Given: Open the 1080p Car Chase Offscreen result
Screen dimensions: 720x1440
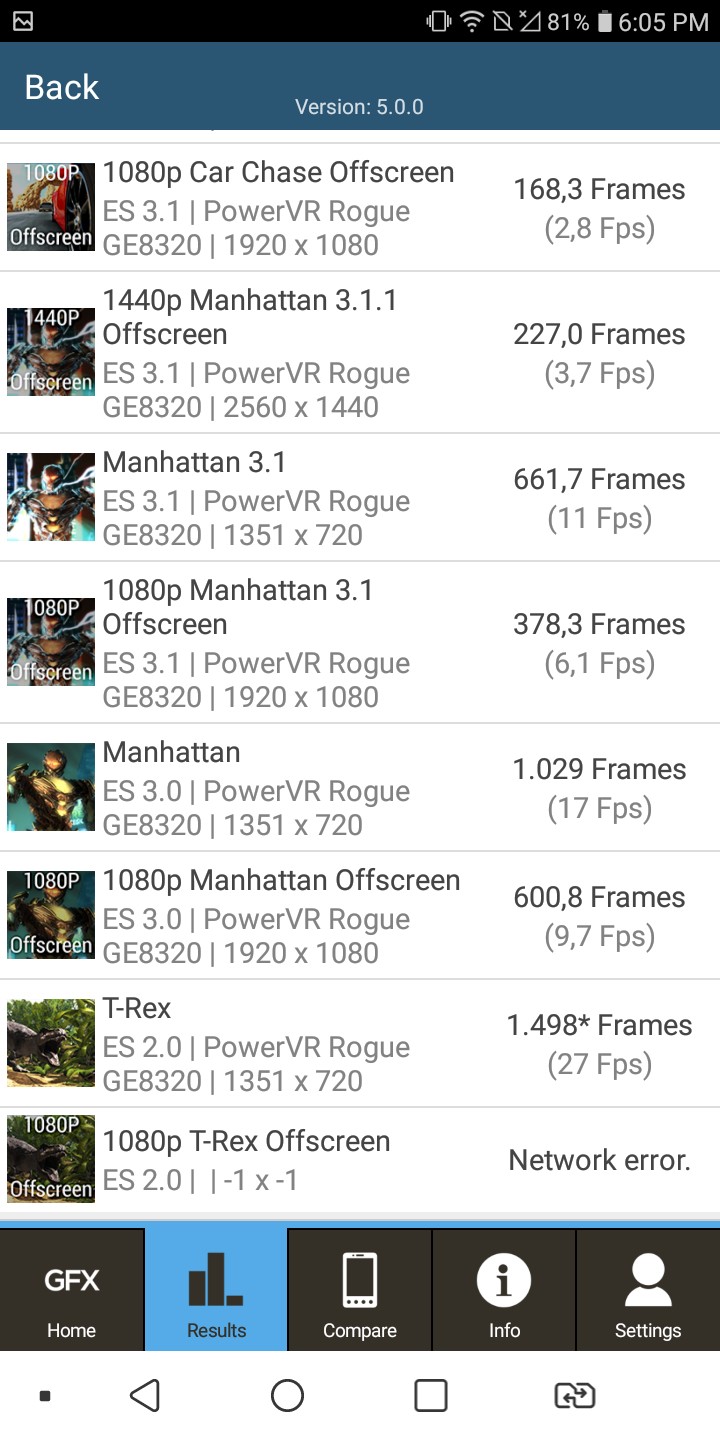Looking at the screenshot, I should [x=360, y=207].
